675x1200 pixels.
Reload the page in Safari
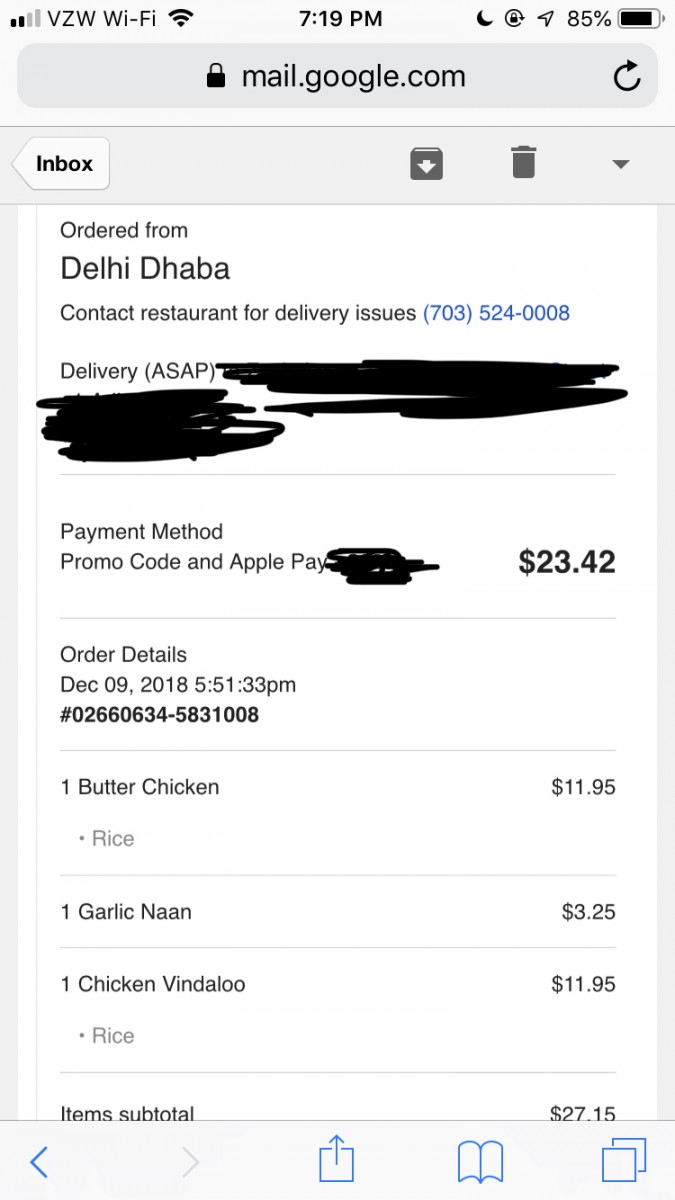click(x=627, y=76)
